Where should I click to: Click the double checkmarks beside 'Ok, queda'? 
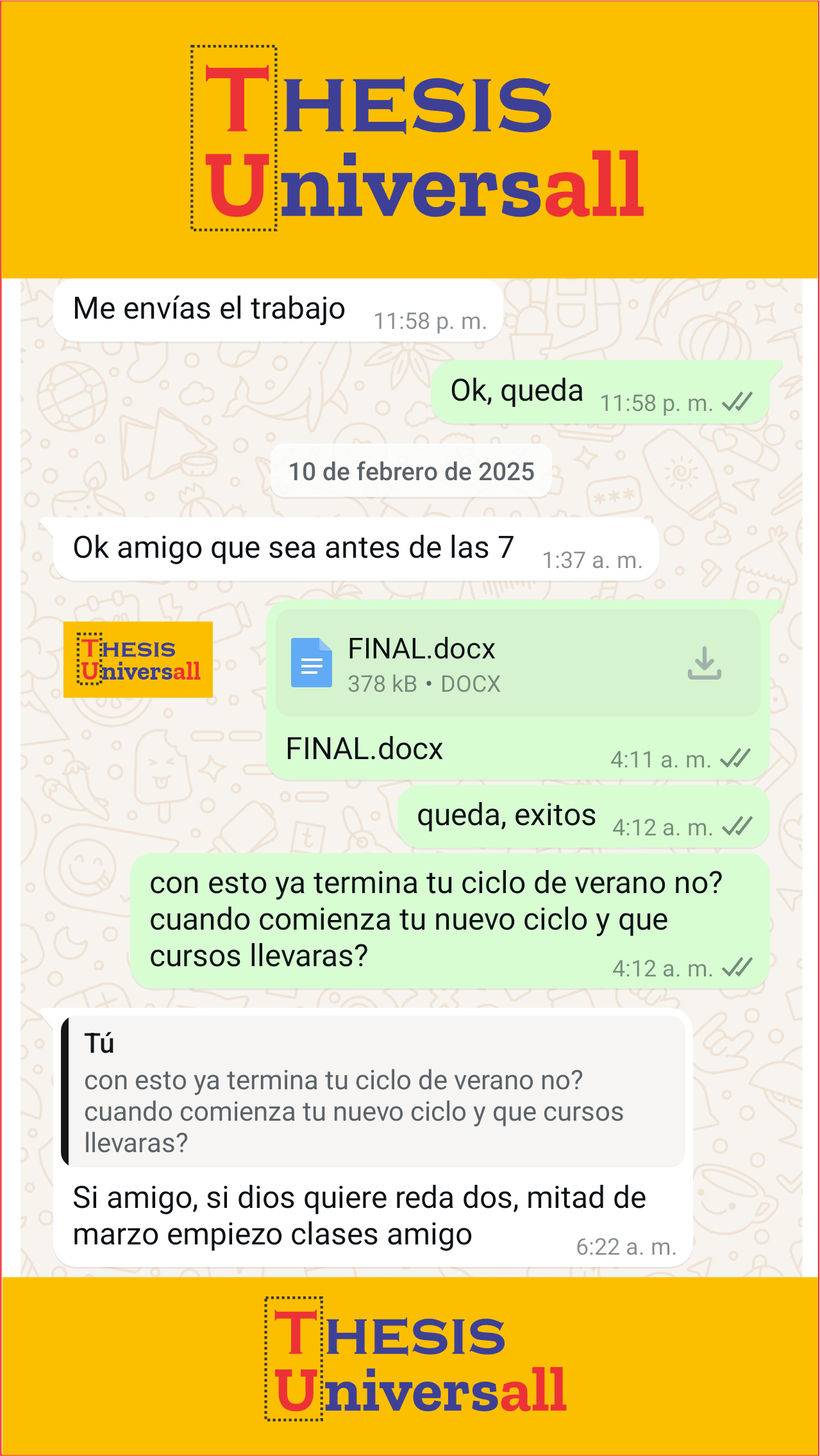(x=736, y=403)
